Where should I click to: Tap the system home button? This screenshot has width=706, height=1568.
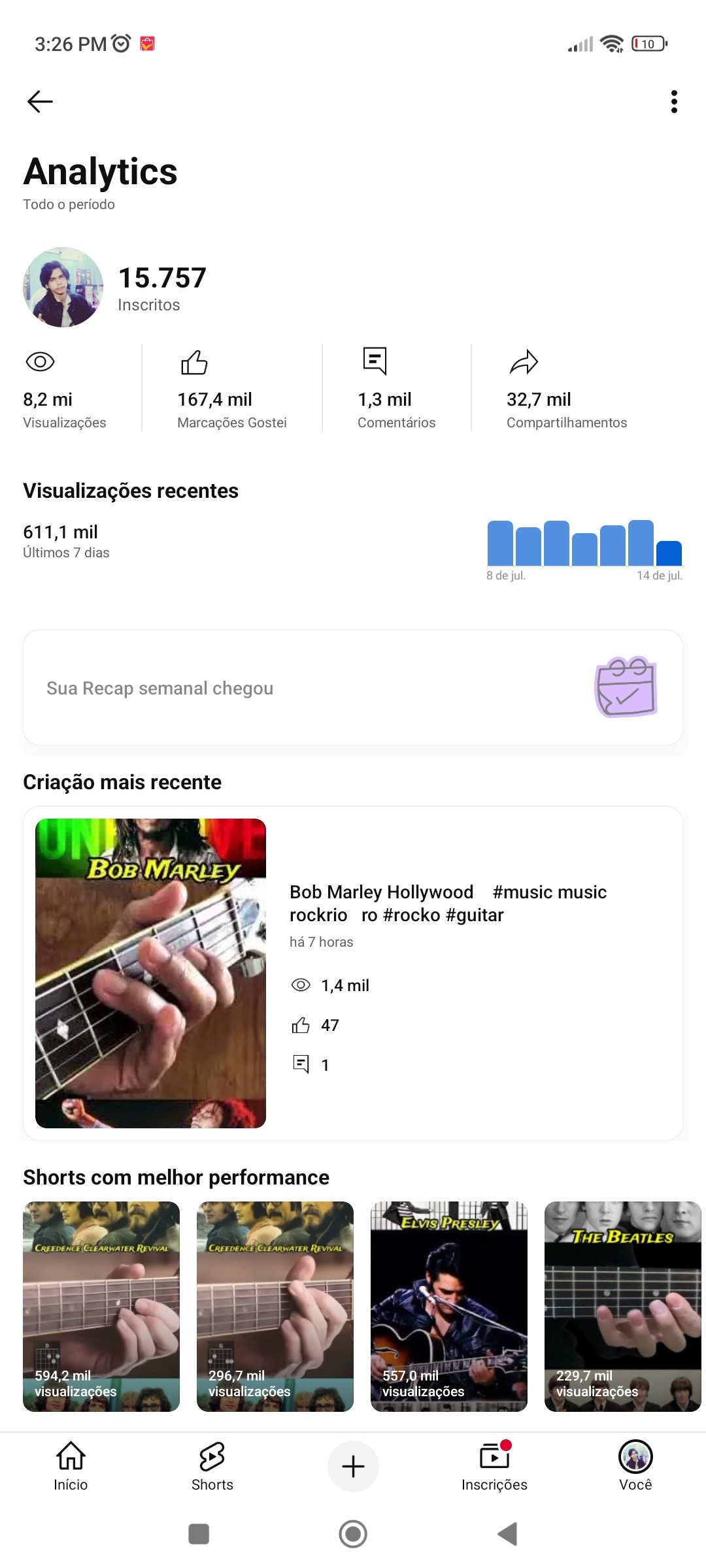[x=353, y=1533]
